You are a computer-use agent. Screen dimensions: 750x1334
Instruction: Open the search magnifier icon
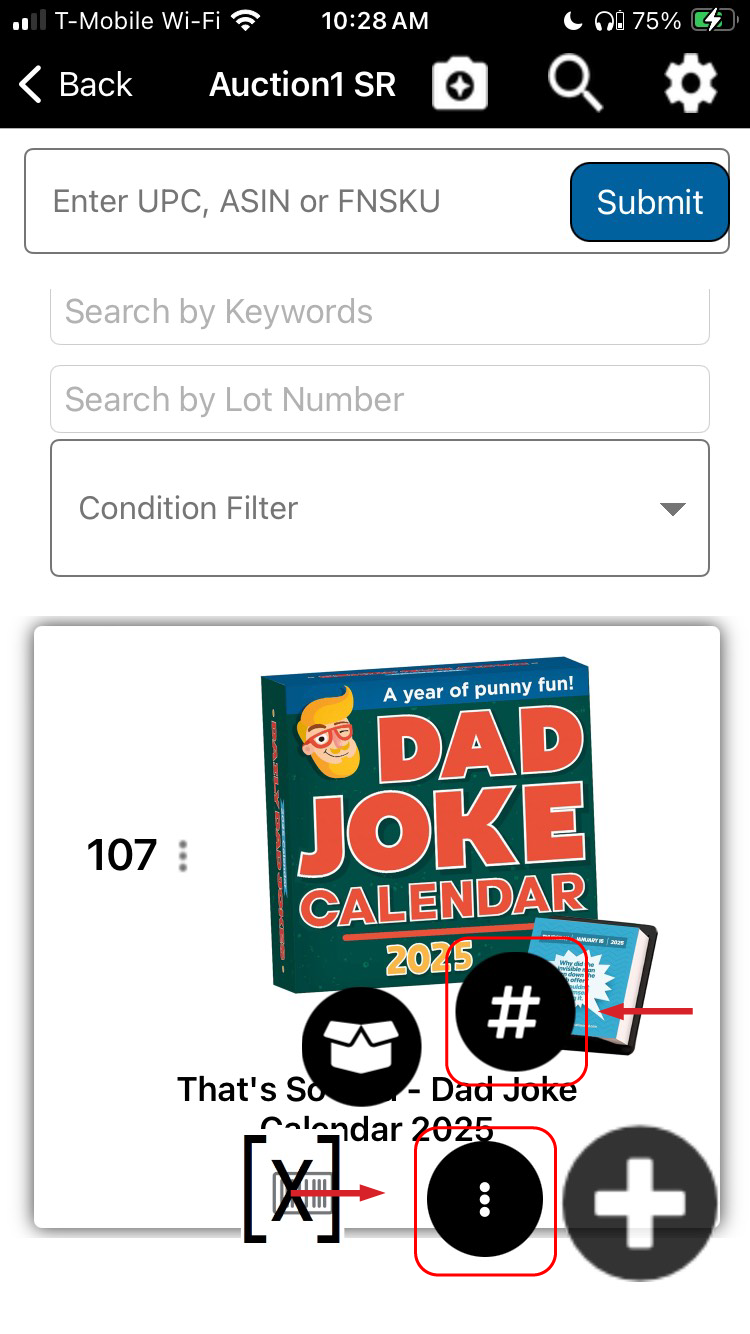(575, 84)
